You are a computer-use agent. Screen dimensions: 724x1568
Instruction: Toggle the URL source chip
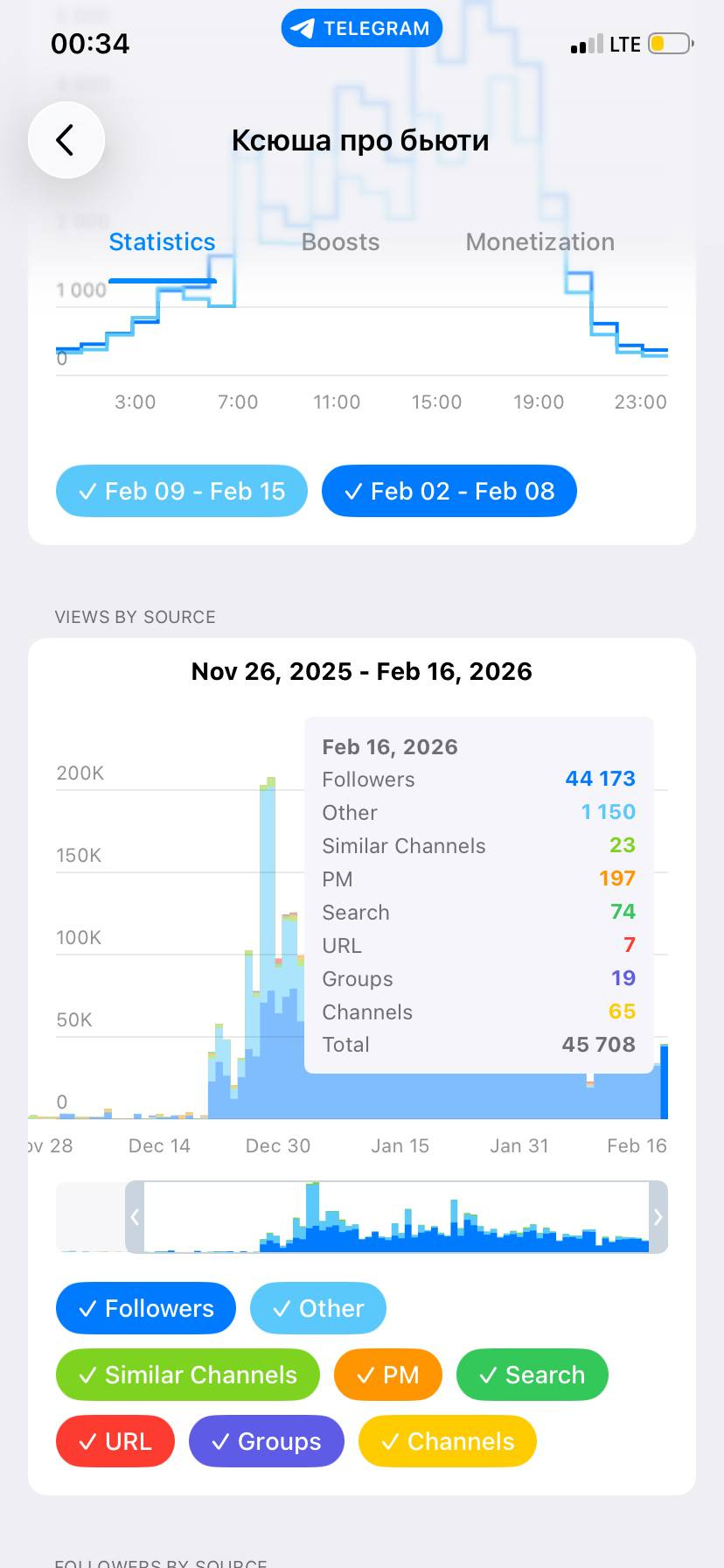pos(115,1441)
